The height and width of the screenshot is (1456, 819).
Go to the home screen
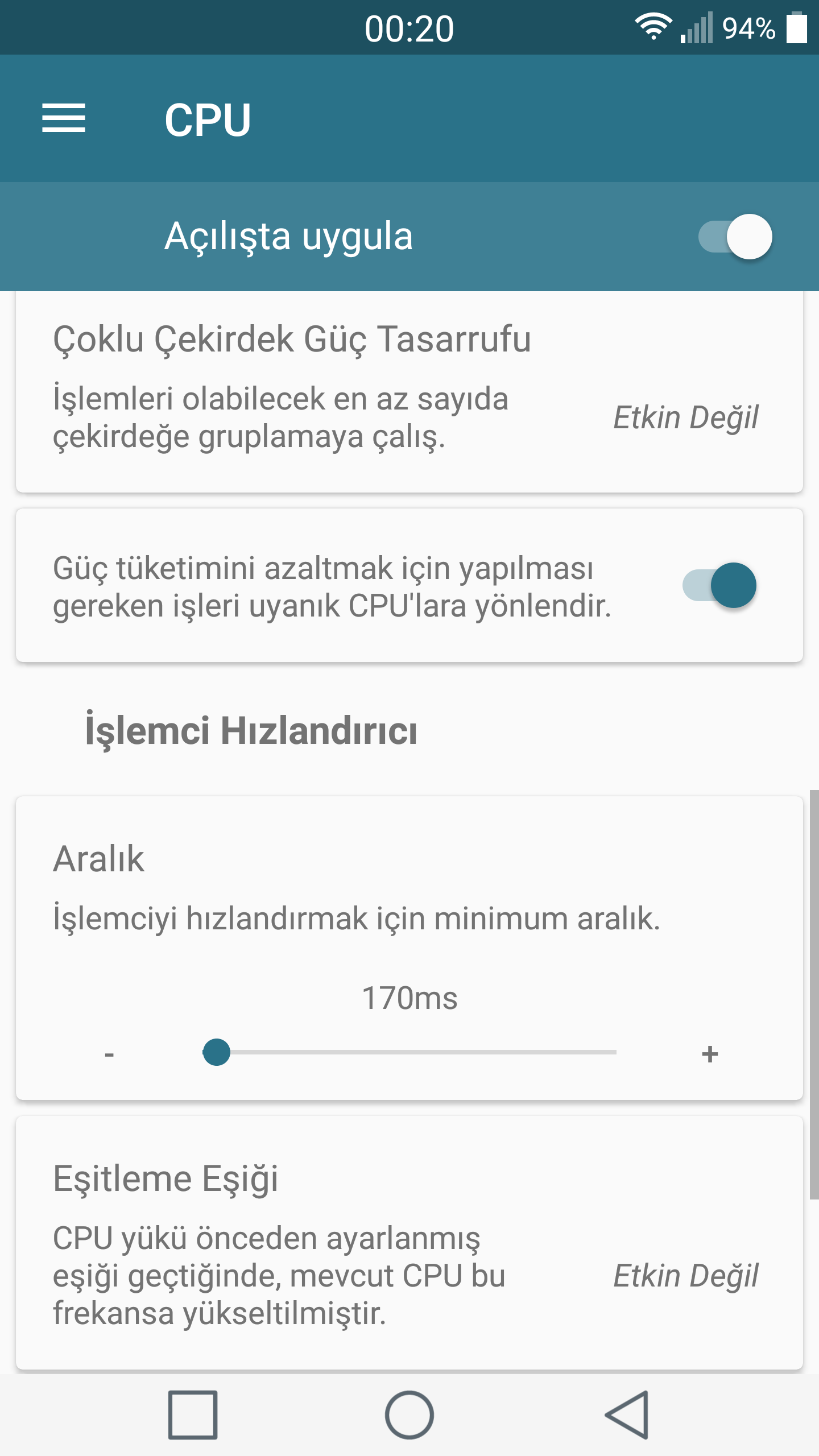pos(409,1415)
